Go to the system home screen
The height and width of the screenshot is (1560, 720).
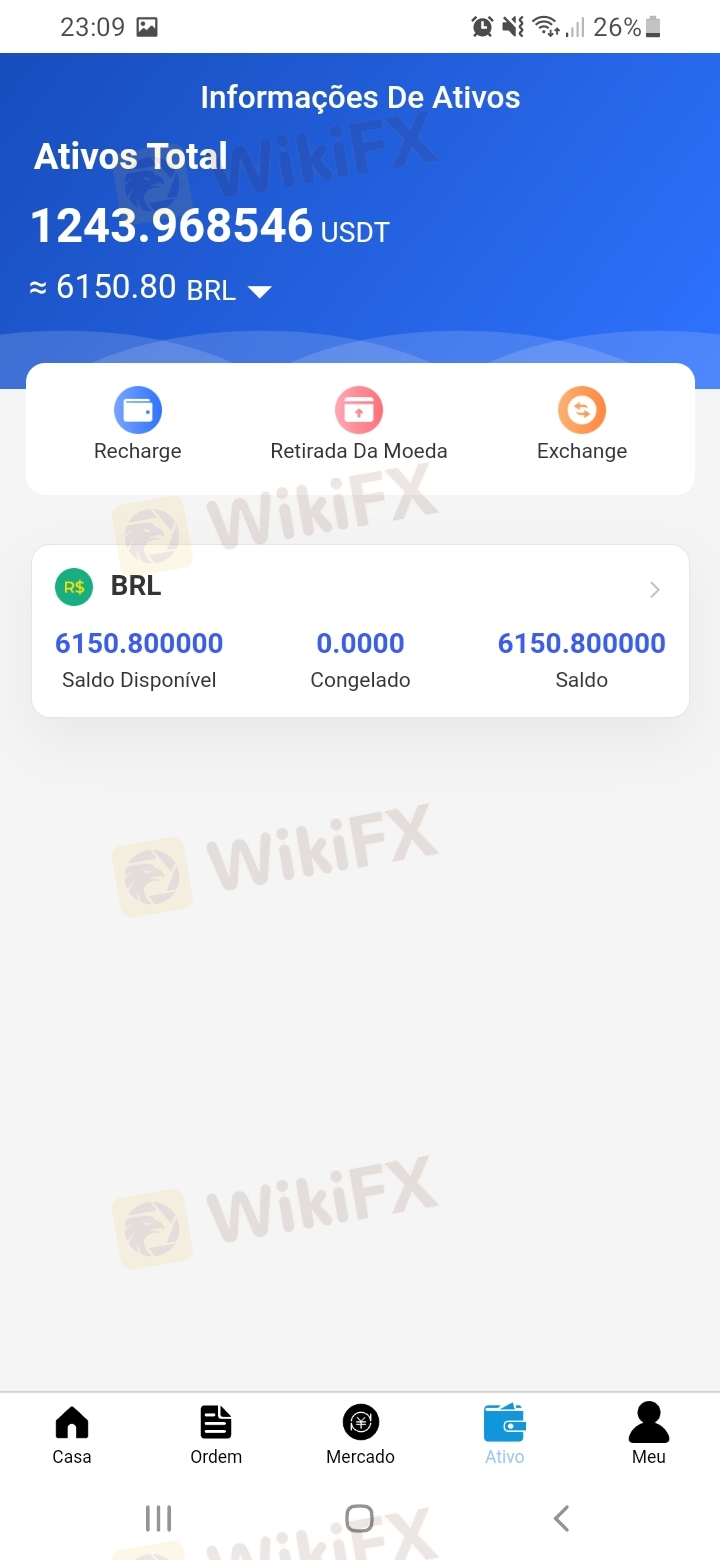click(359, 1518)
